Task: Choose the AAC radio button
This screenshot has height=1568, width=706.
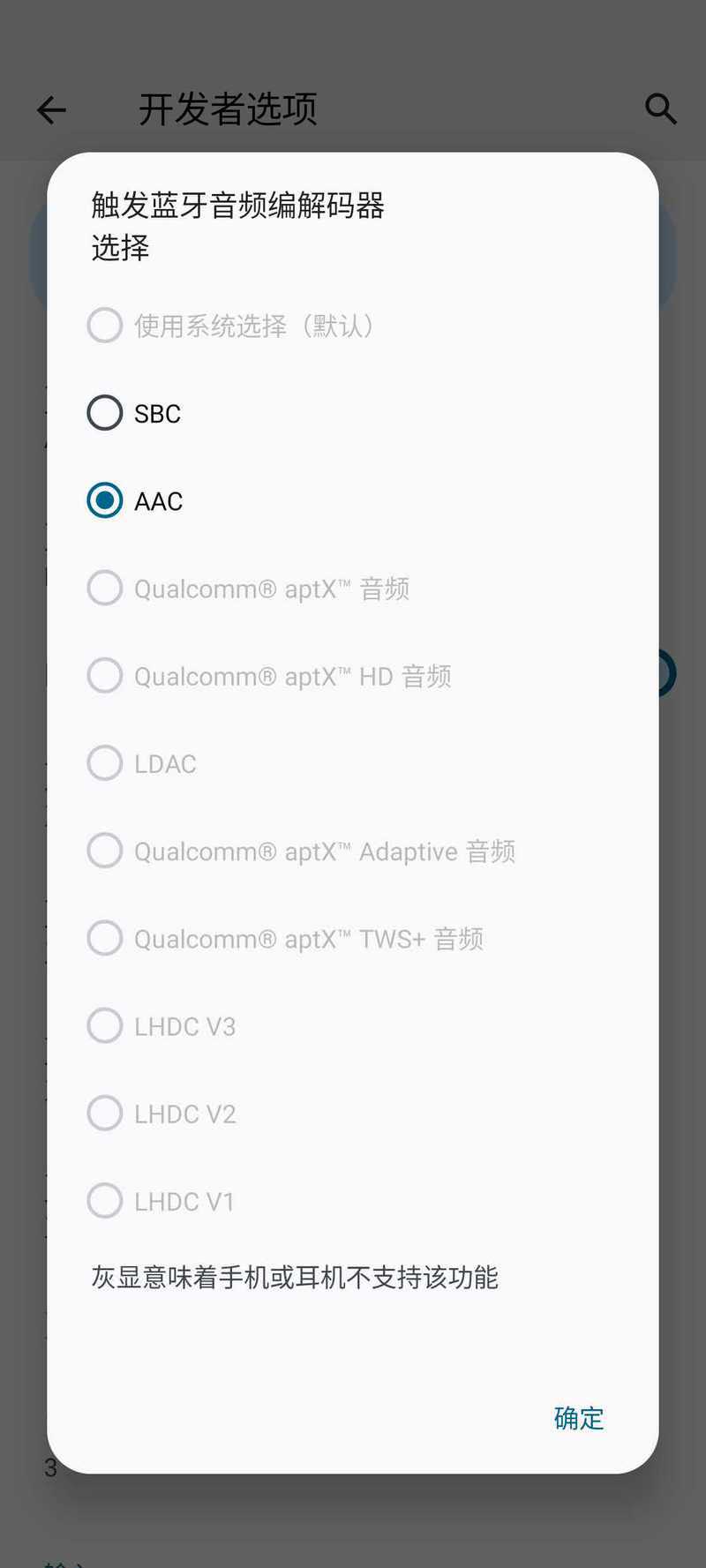Action: [x=104, y=500]
